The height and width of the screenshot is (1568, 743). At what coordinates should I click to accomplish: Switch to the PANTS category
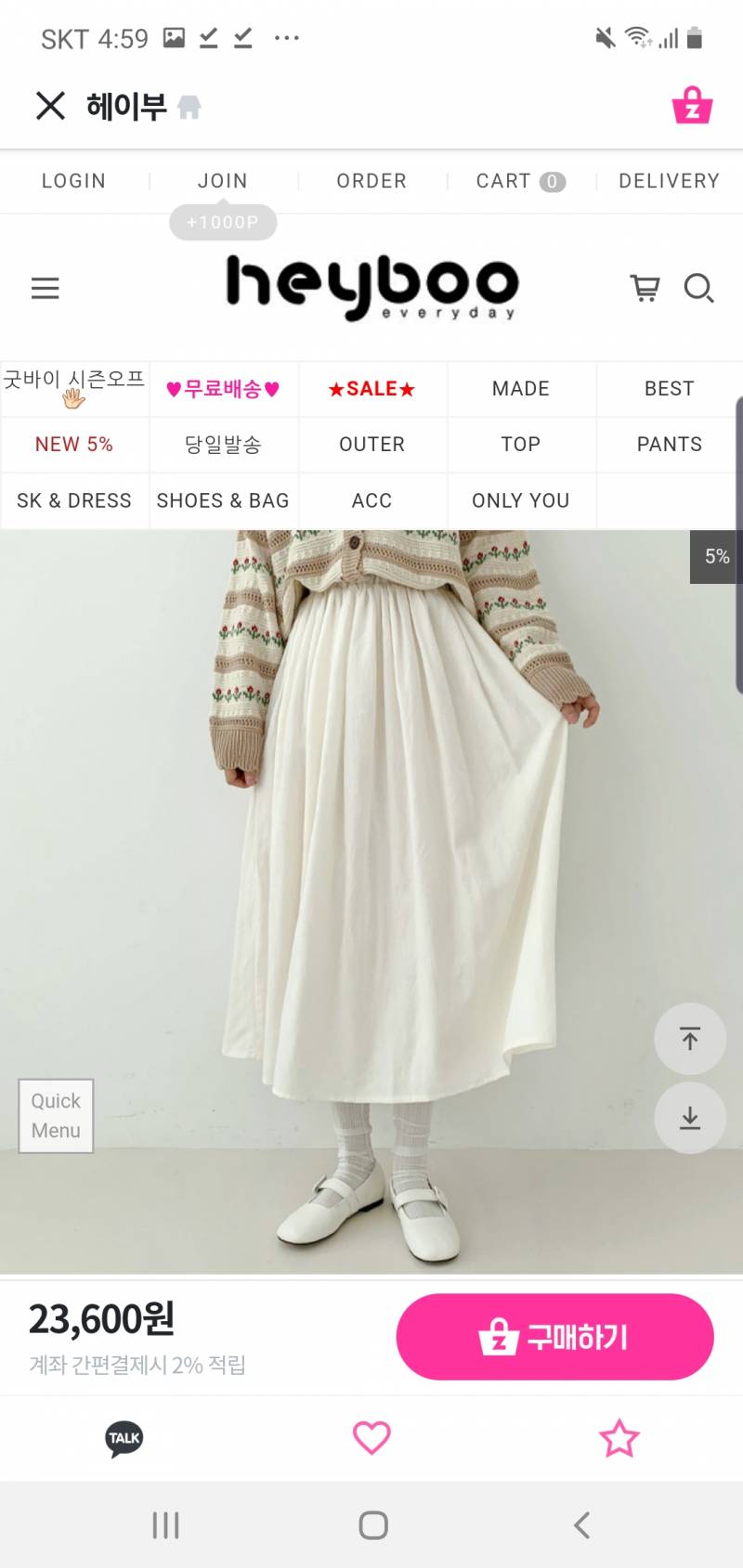pos(669,445)
